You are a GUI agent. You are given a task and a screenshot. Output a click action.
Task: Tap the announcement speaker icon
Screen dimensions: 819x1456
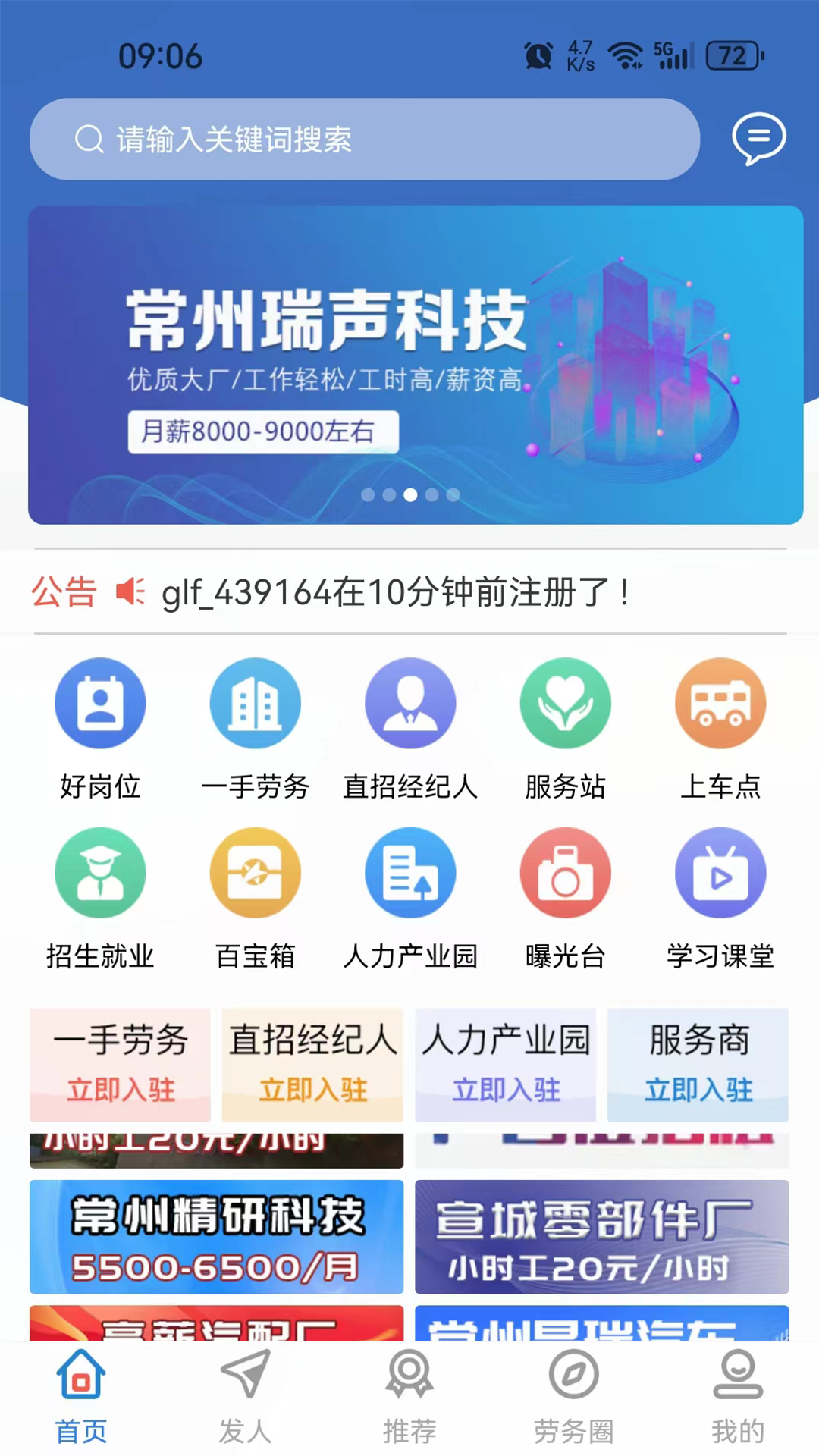pos(130,593)
